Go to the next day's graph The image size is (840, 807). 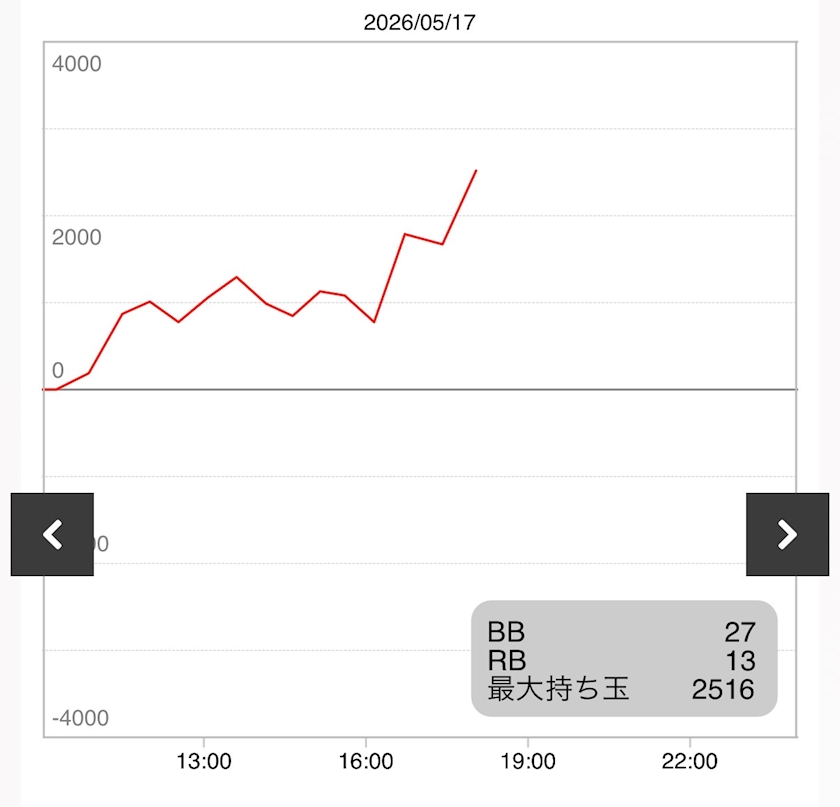(x=787, y=534)
